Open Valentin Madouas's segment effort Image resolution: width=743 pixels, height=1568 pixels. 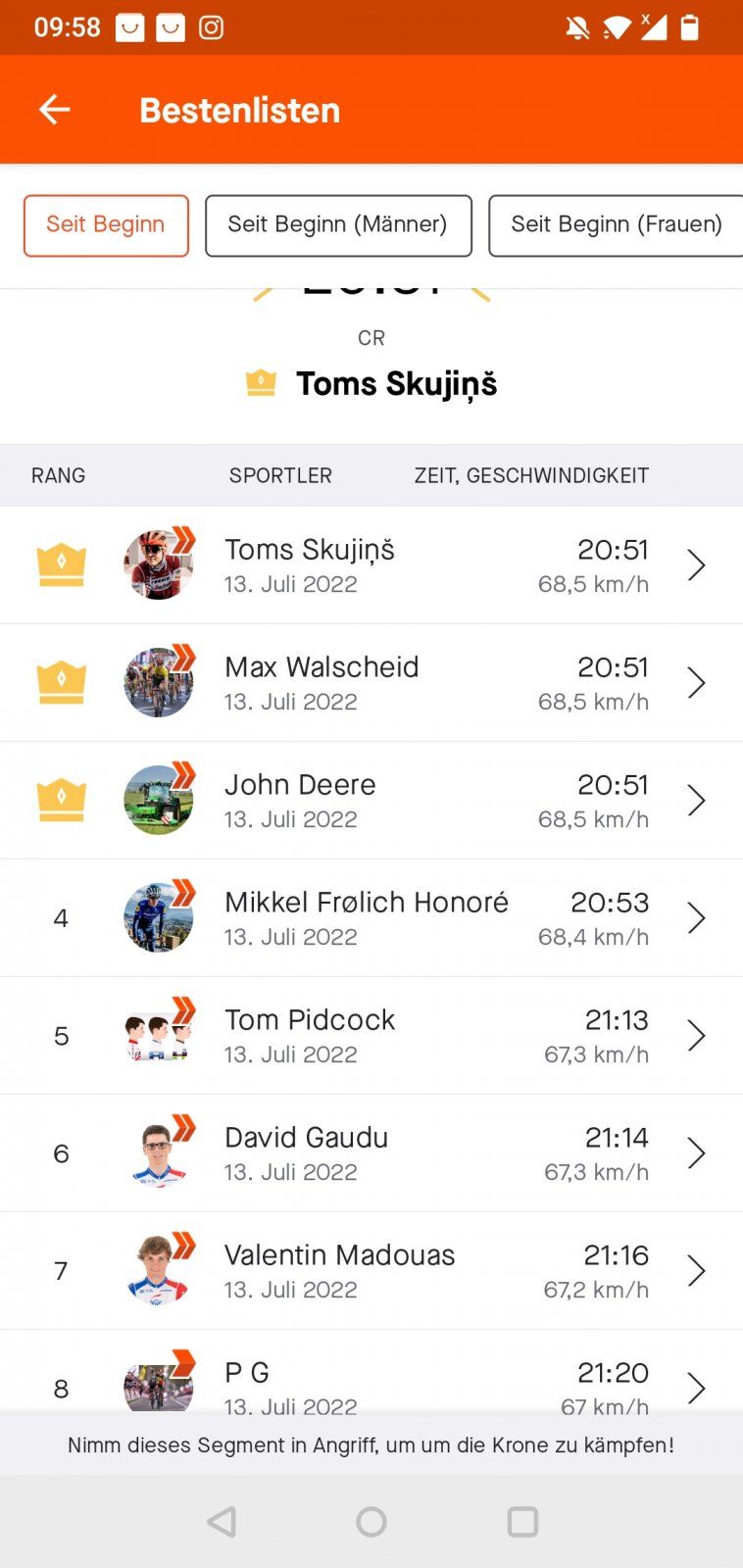pos(371,1271)
